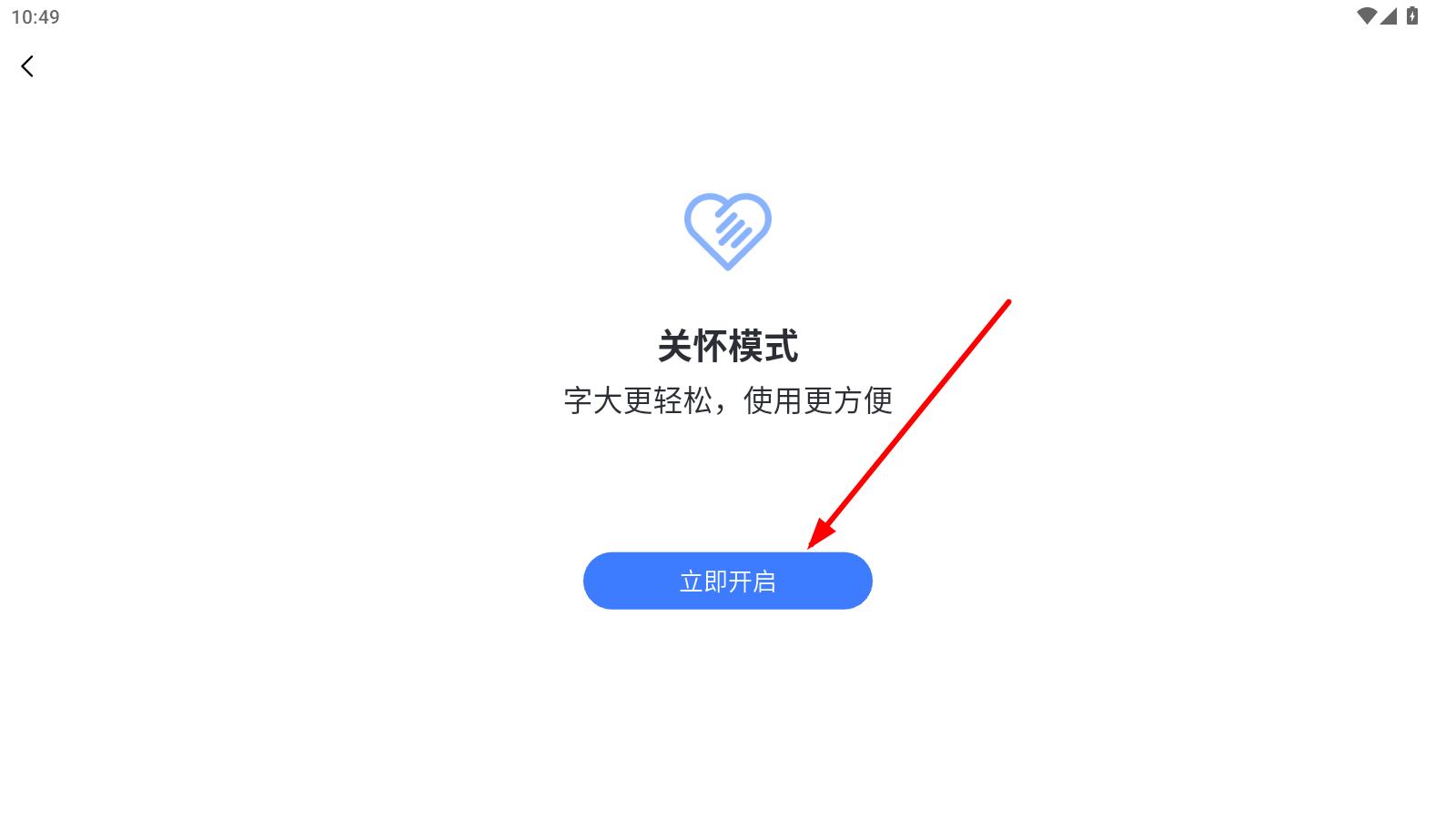Go back using the top-left arrow

point(27,66)
